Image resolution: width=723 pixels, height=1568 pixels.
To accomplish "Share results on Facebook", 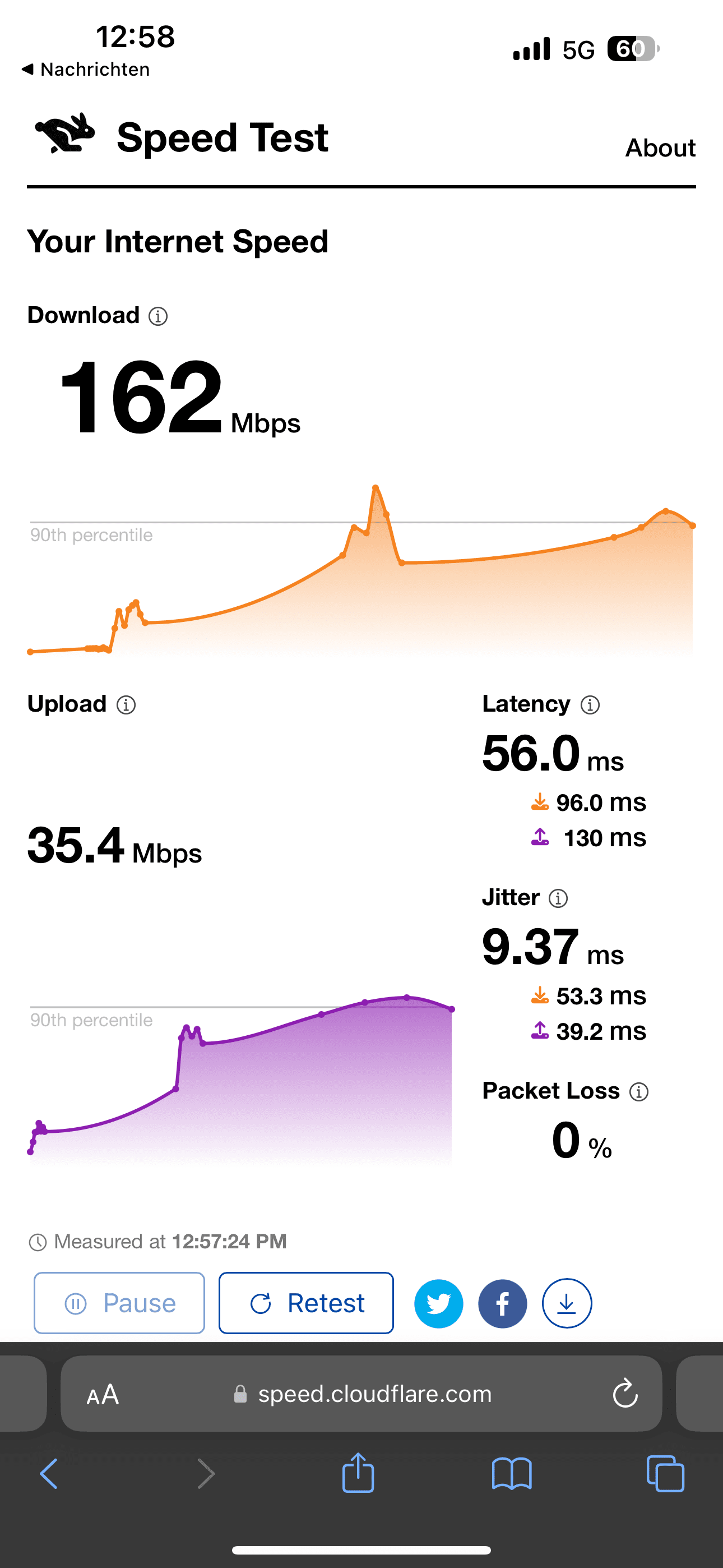I will tap(503, 1303).
